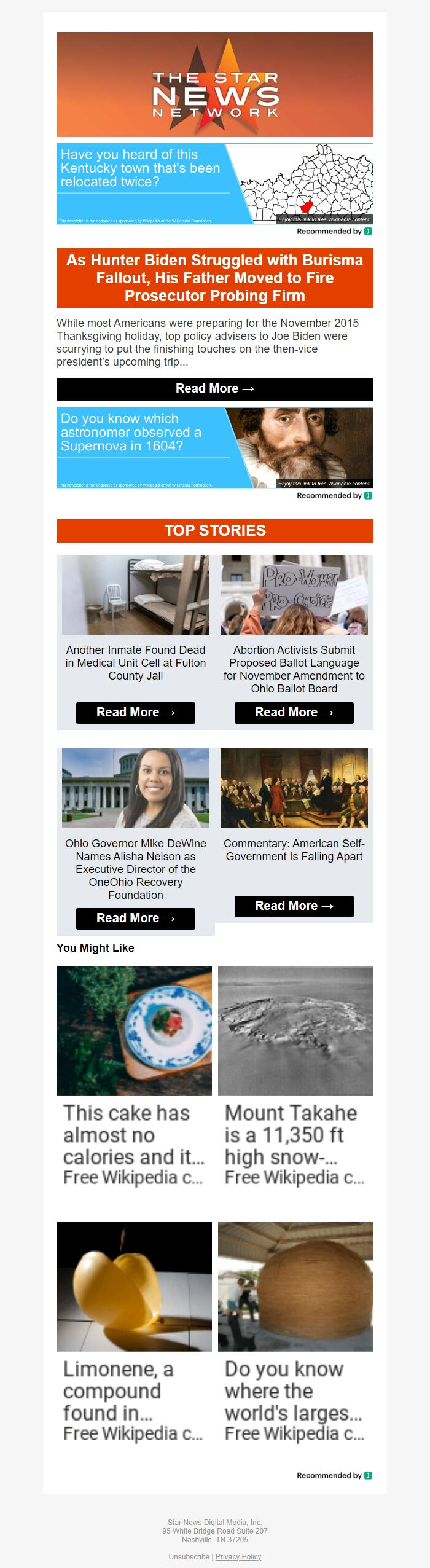Viewport: 430px width, 1568px height.
Task: Read more about Alisha Nelson's appointment
Action: [135, 919]
